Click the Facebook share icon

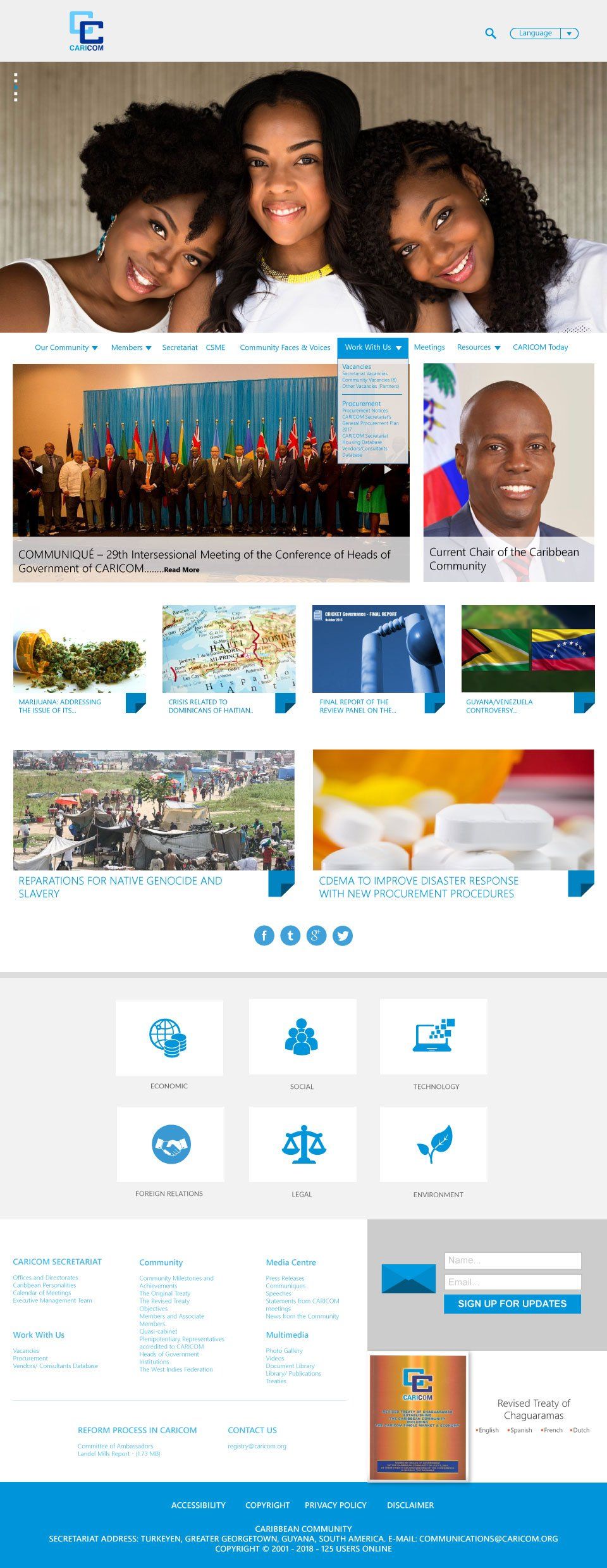(x=265, y=936)
